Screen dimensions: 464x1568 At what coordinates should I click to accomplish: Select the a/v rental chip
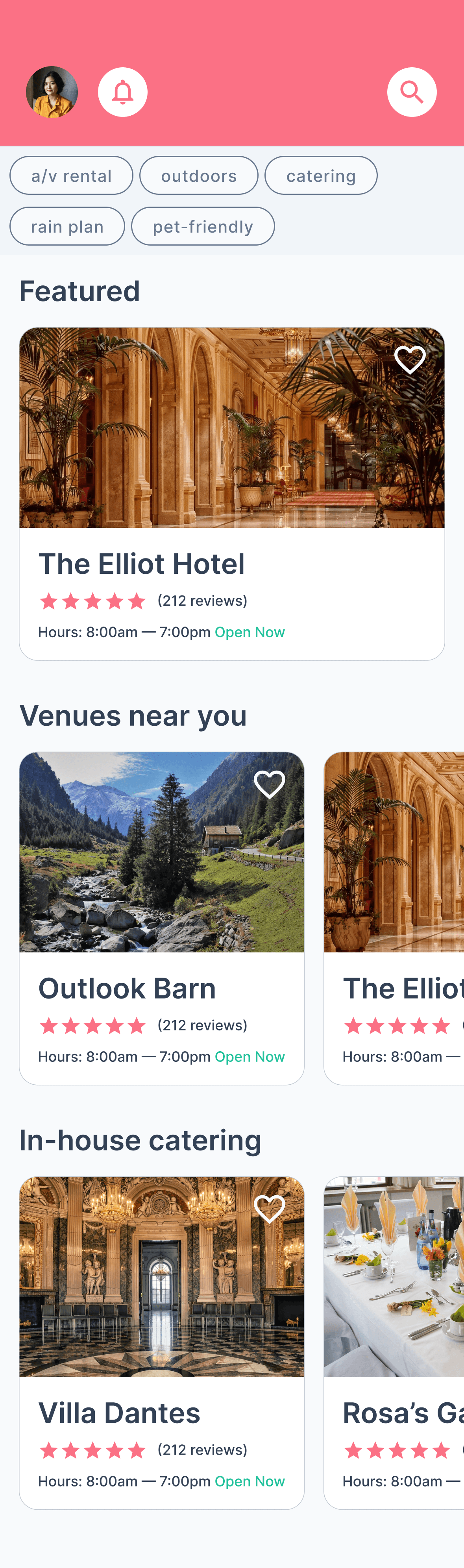tap(71, 176)
